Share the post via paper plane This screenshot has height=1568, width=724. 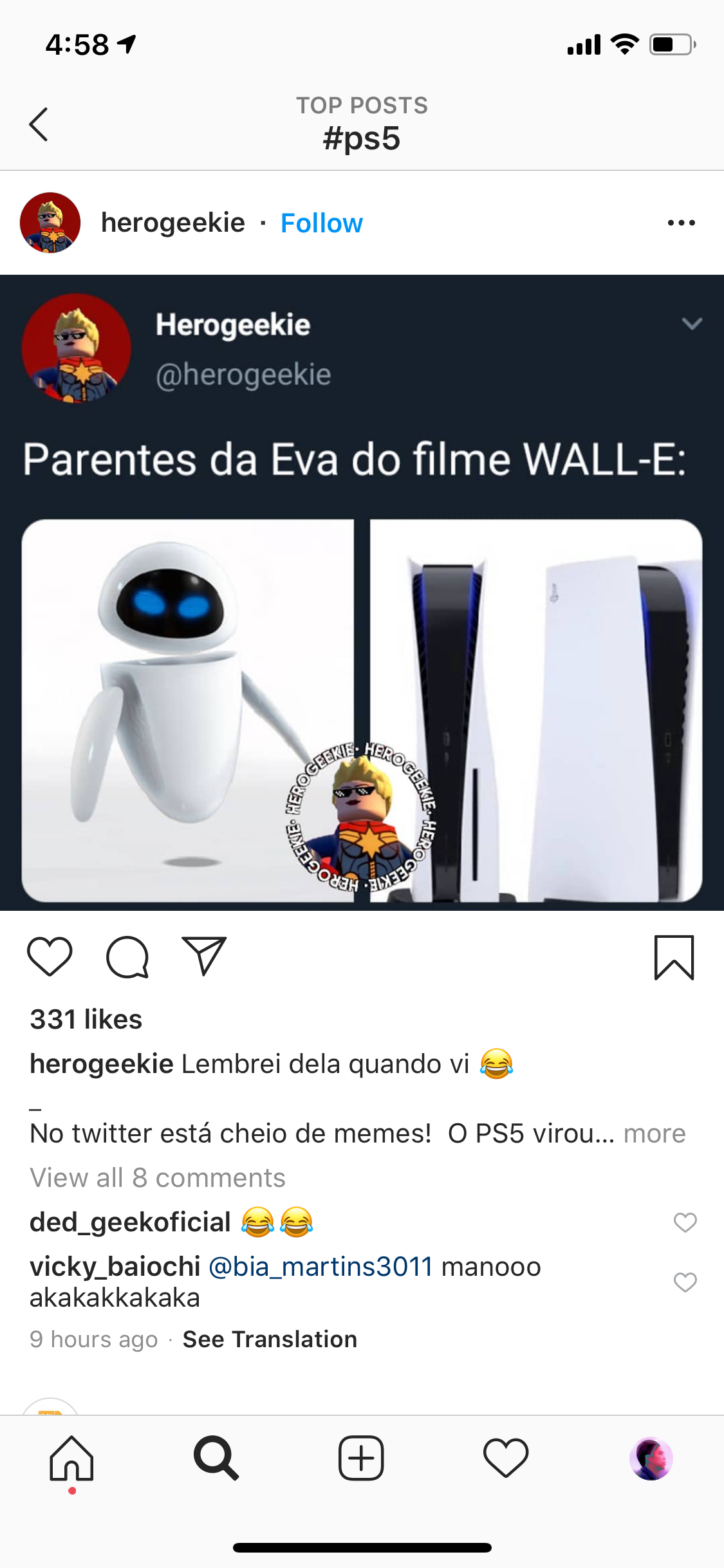click(x=205, y=956)
